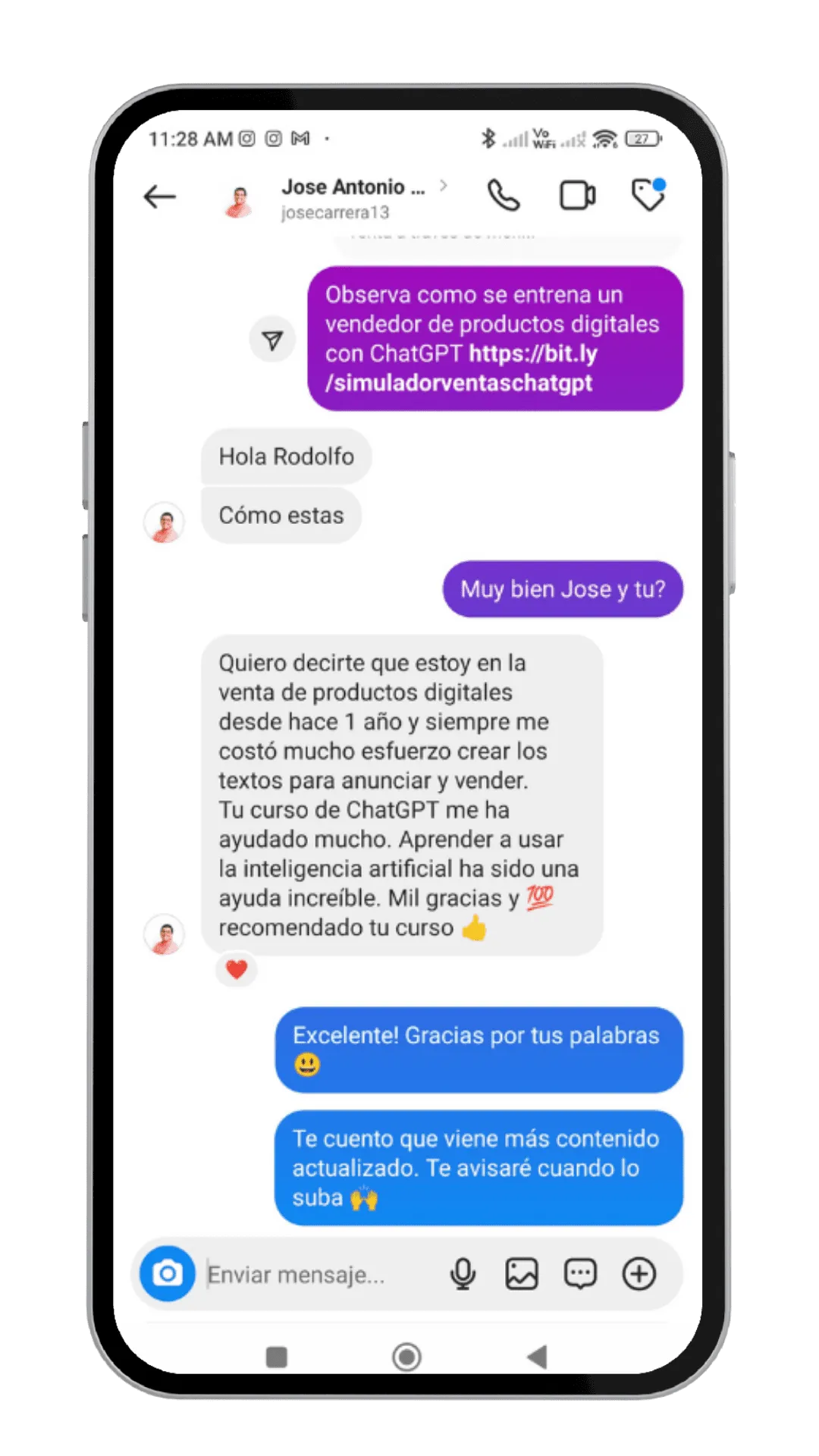
Task: Start a voice call with Jose Antonio
Action: tap(504, 196)
